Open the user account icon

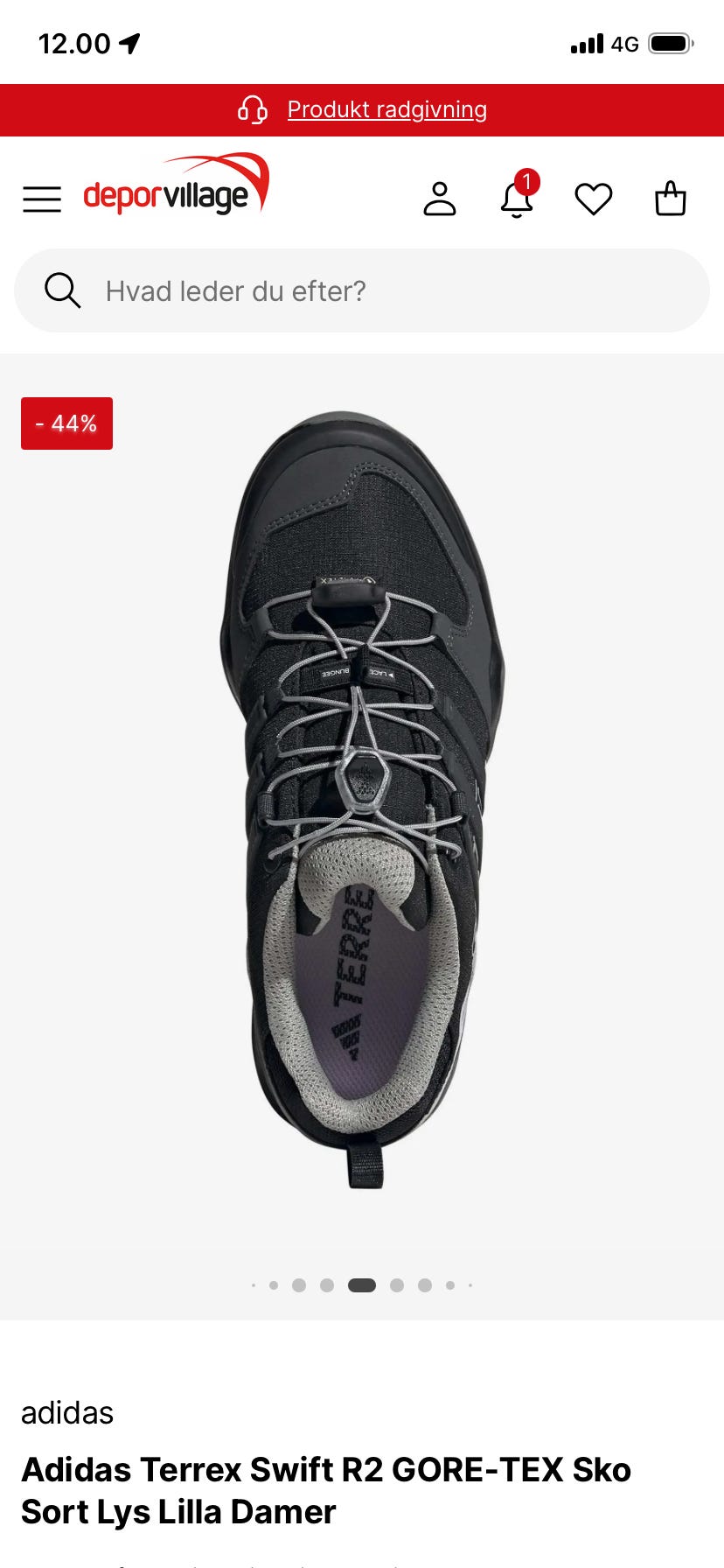(x=440, y=199)
